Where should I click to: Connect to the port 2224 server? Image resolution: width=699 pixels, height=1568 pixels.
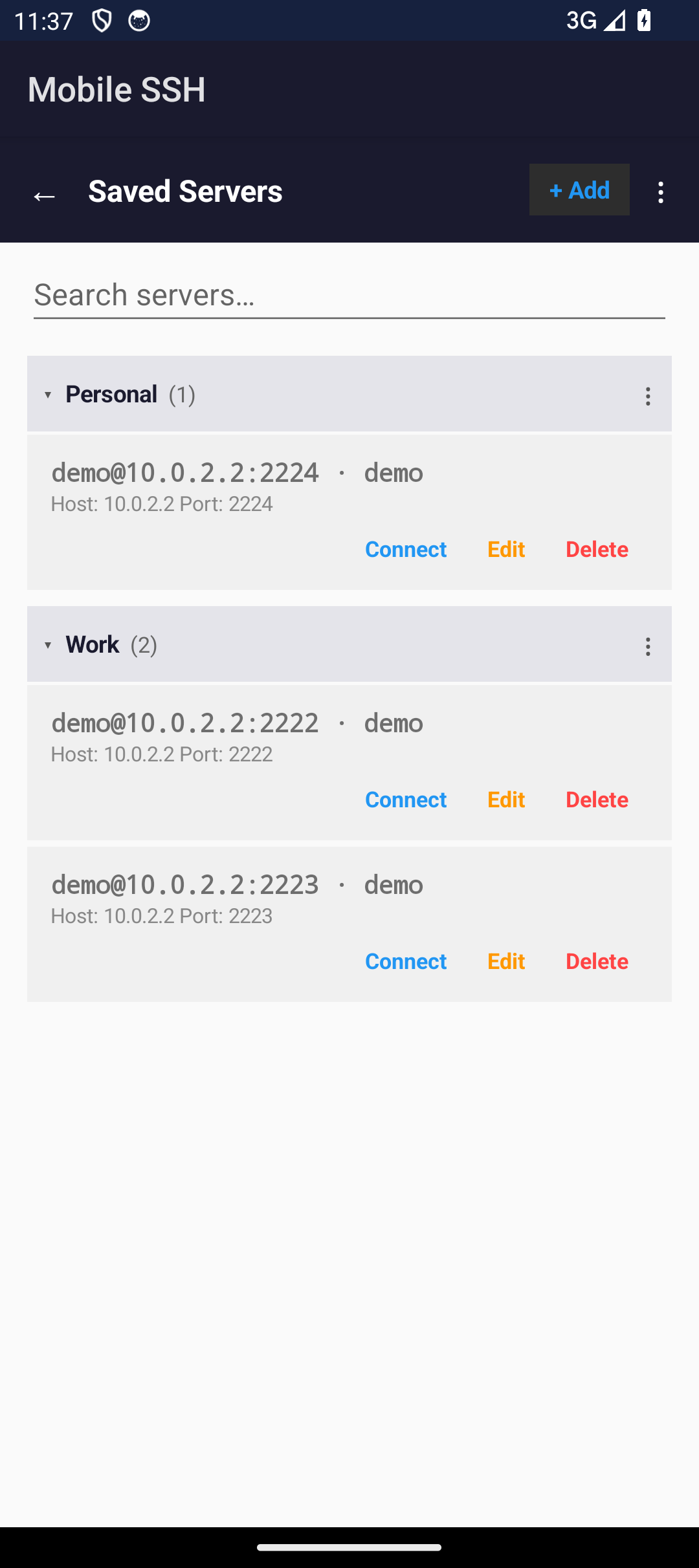point(406,549)
